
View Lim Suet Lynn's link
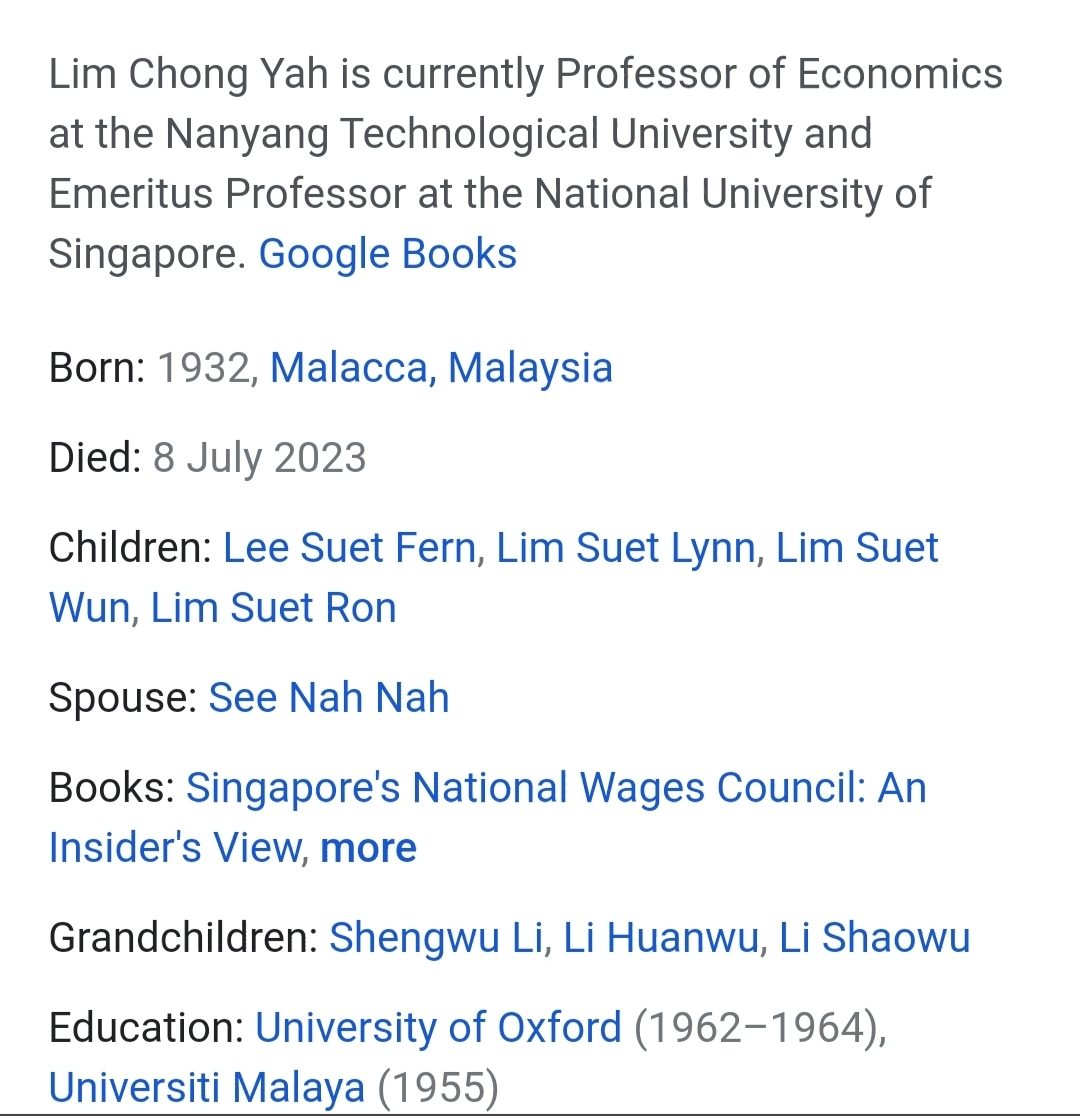(625, 548)
